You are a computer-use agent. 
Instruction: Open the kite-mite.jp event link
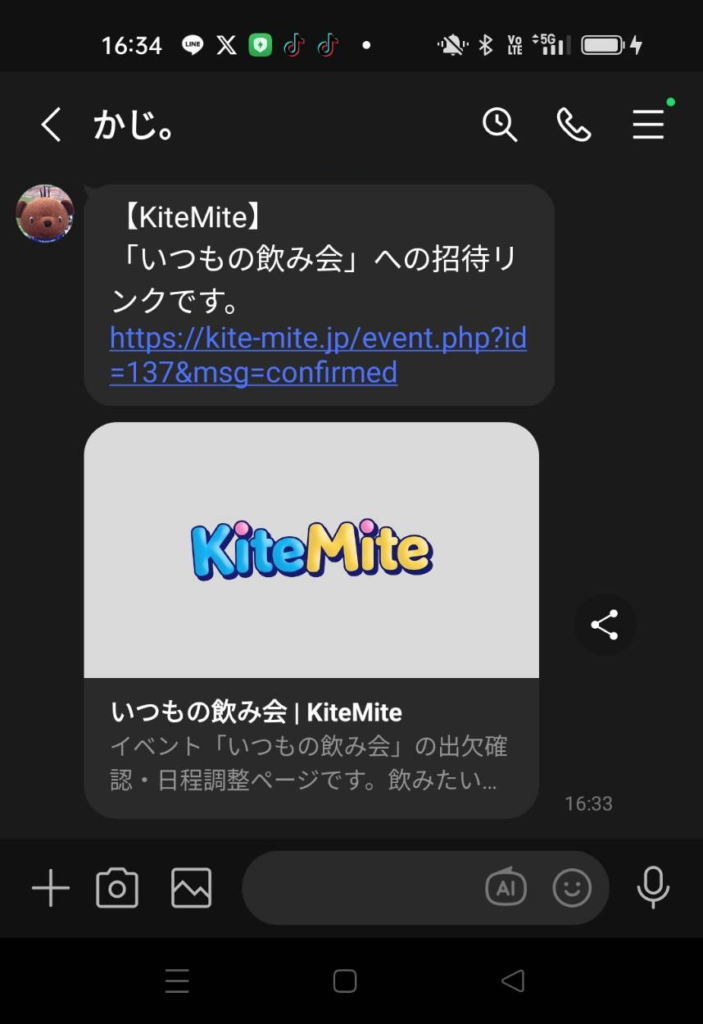317,355
